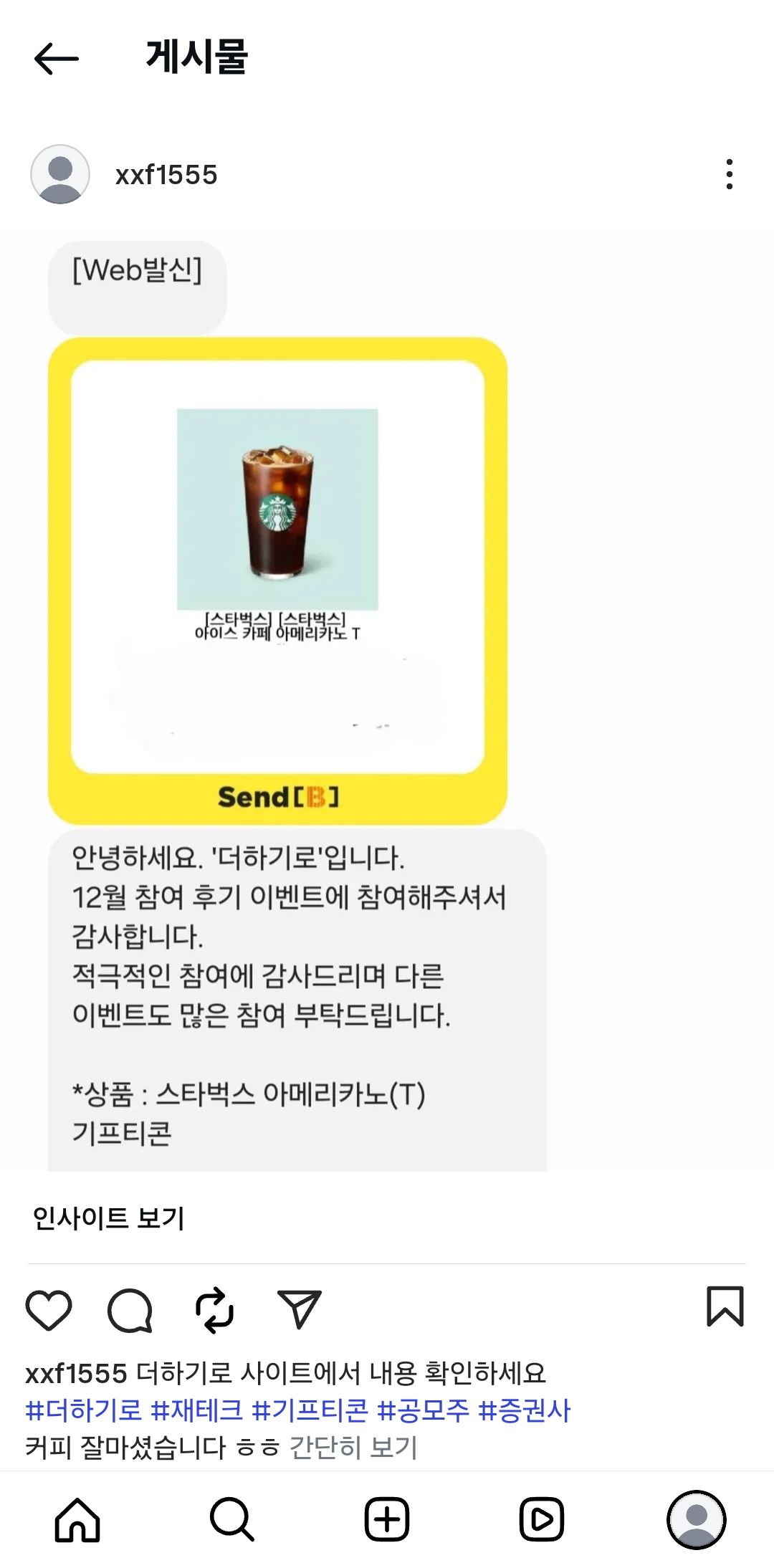The image size is (774, 1568).
Task: Open the #증권사 hashtag
Action: (525, 1410)
